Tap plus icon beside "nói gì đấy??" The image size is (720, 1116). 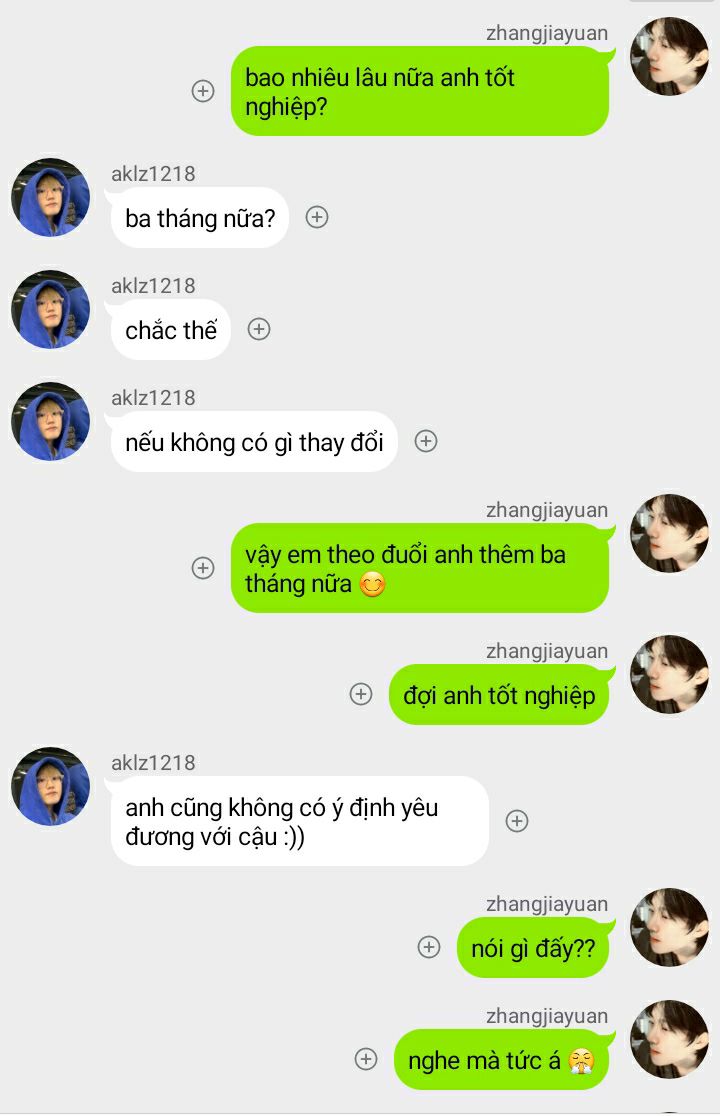[x=429, y=947]
